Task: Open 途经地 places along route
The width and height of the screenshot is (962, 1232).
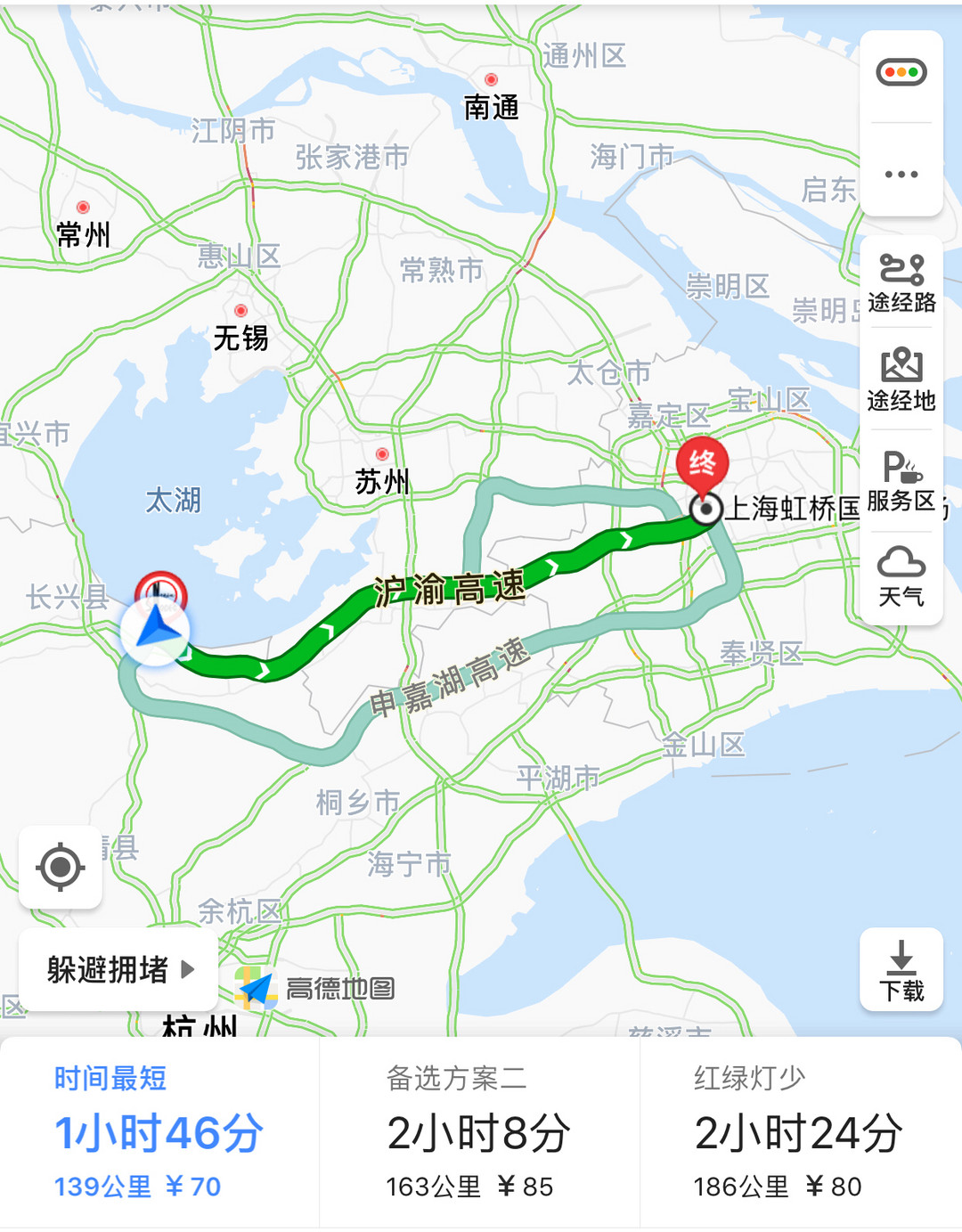Action: pos(901,380)
